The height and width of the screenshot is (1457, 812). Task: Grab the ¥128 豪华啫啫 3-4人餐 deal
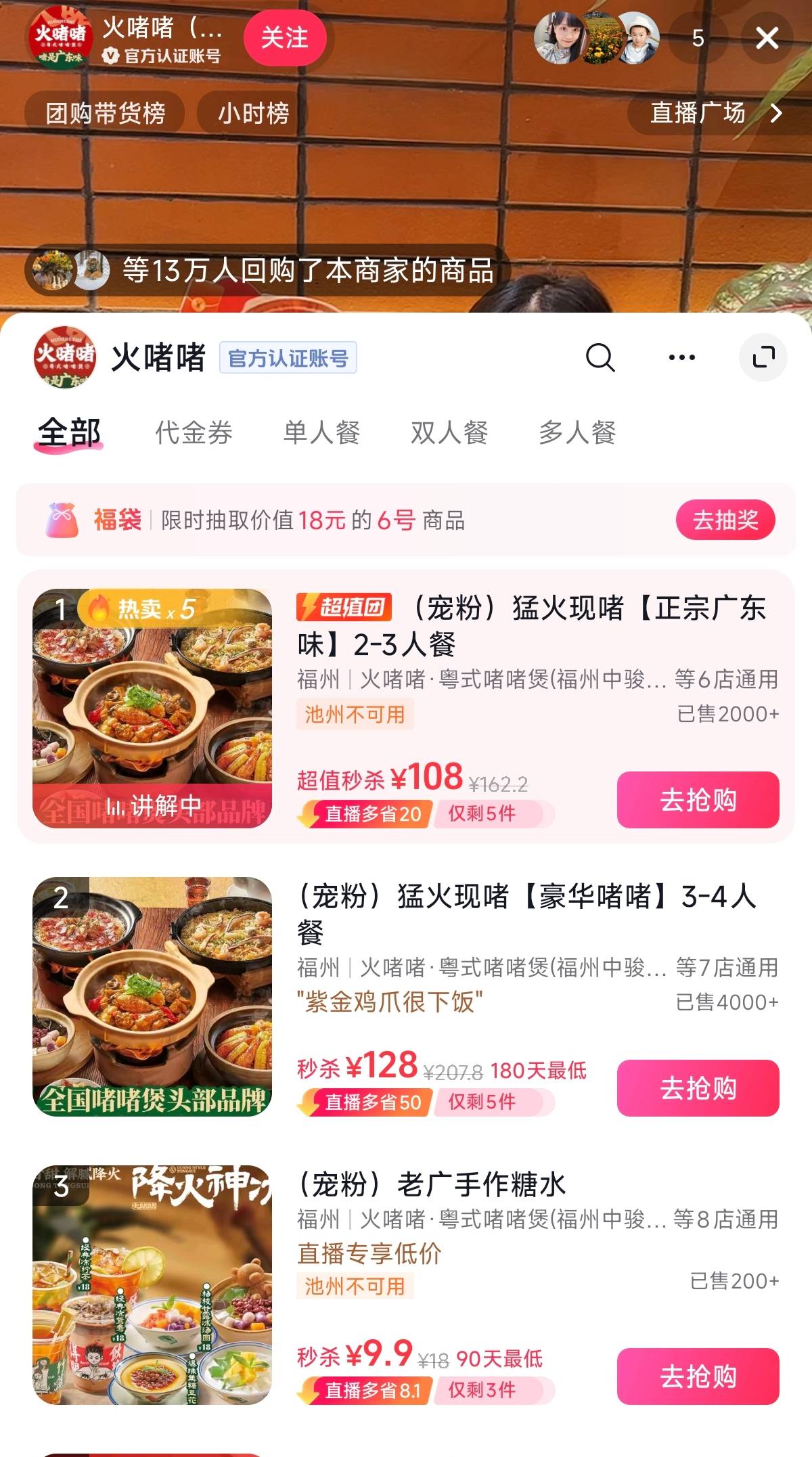698,1088
